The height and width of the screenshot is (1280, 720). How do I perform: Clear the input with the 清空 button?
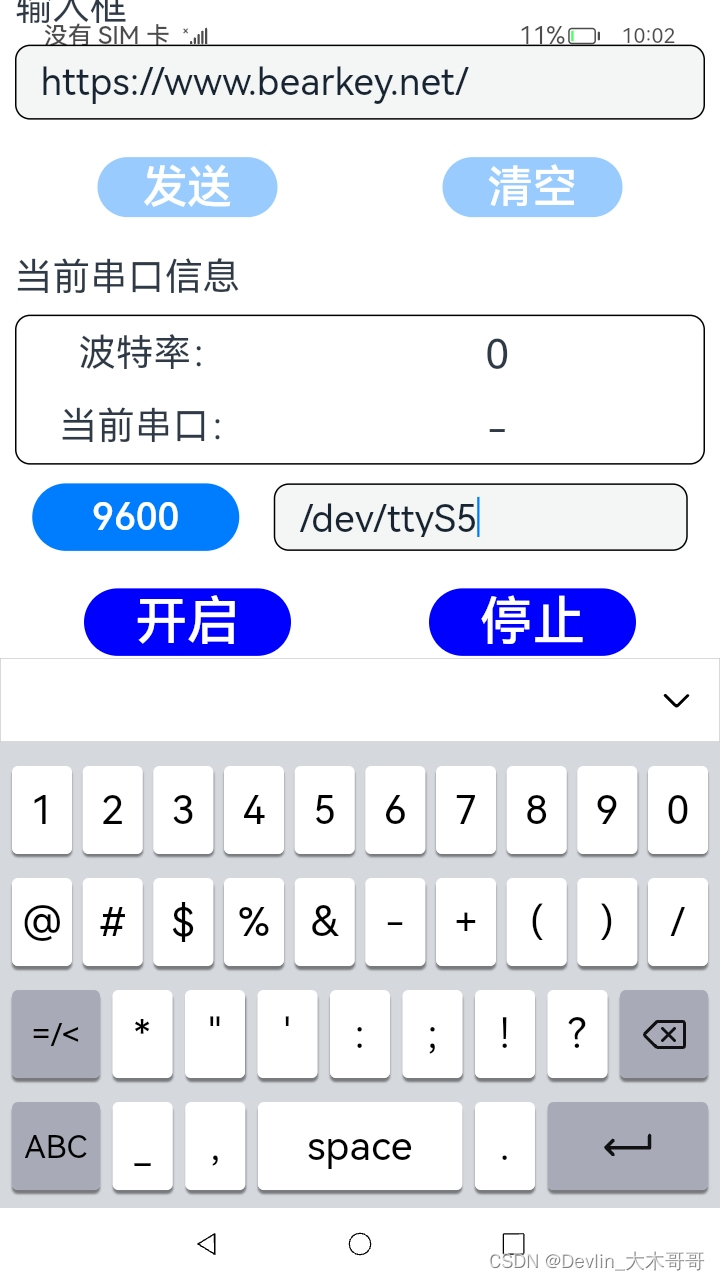[532, 187]
